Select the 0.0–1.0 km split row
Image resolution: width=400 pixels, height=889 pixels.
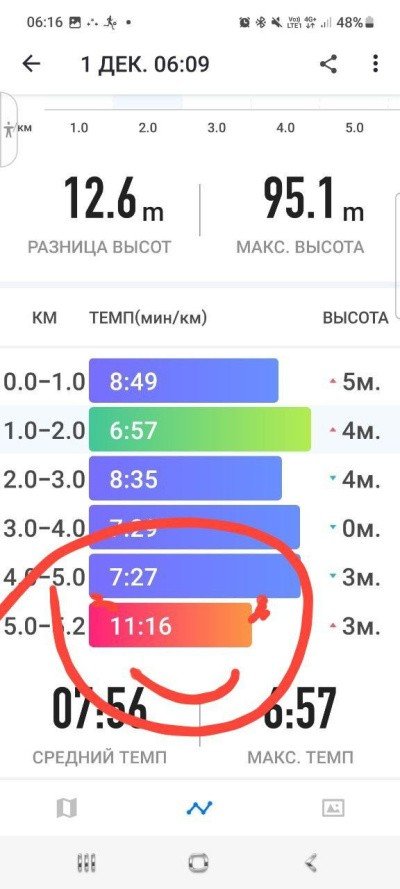[x=200, y=381]
